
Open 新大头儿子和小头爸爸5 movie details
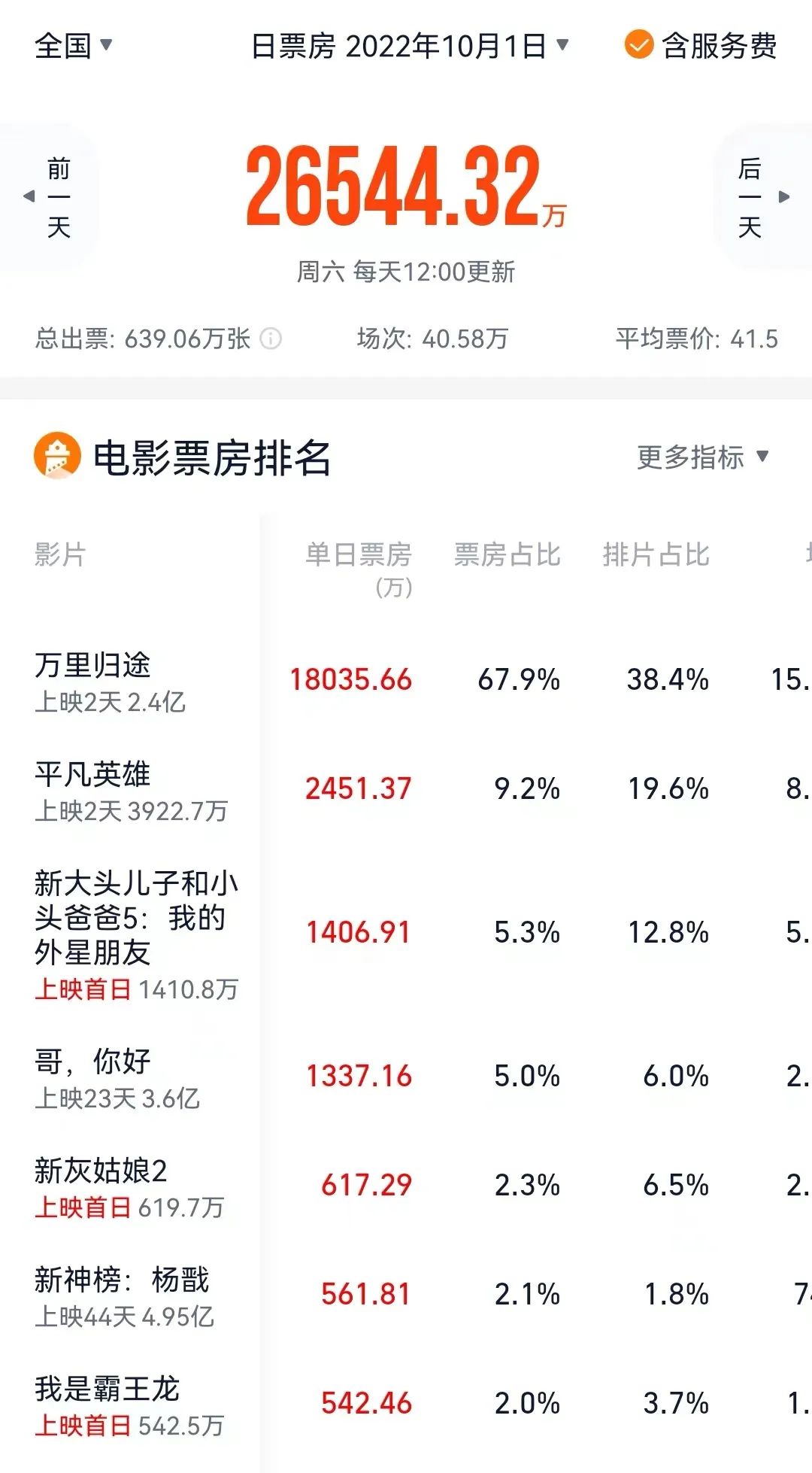406,934
